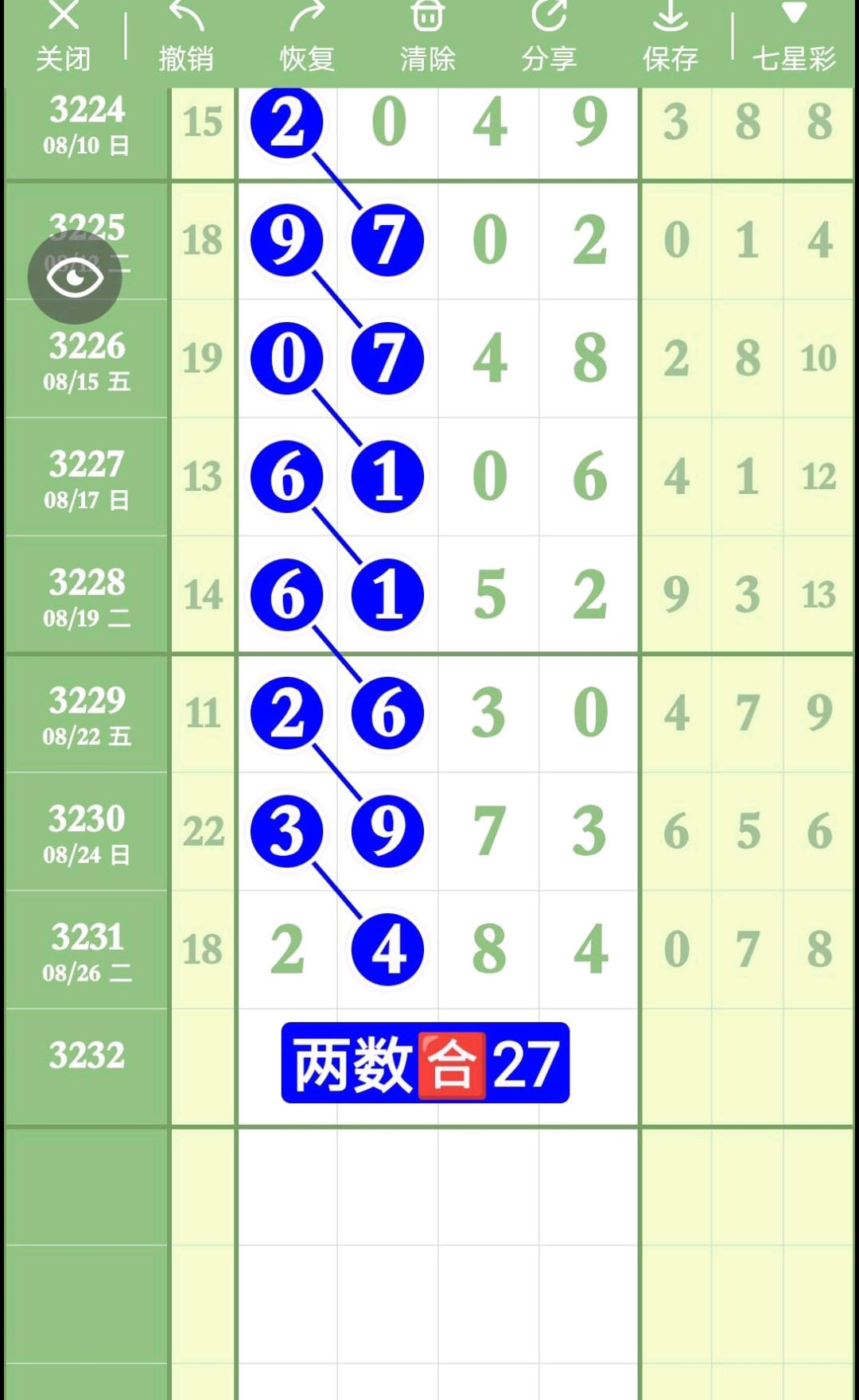Close the chart editor via 关闭

pos(64,37)
